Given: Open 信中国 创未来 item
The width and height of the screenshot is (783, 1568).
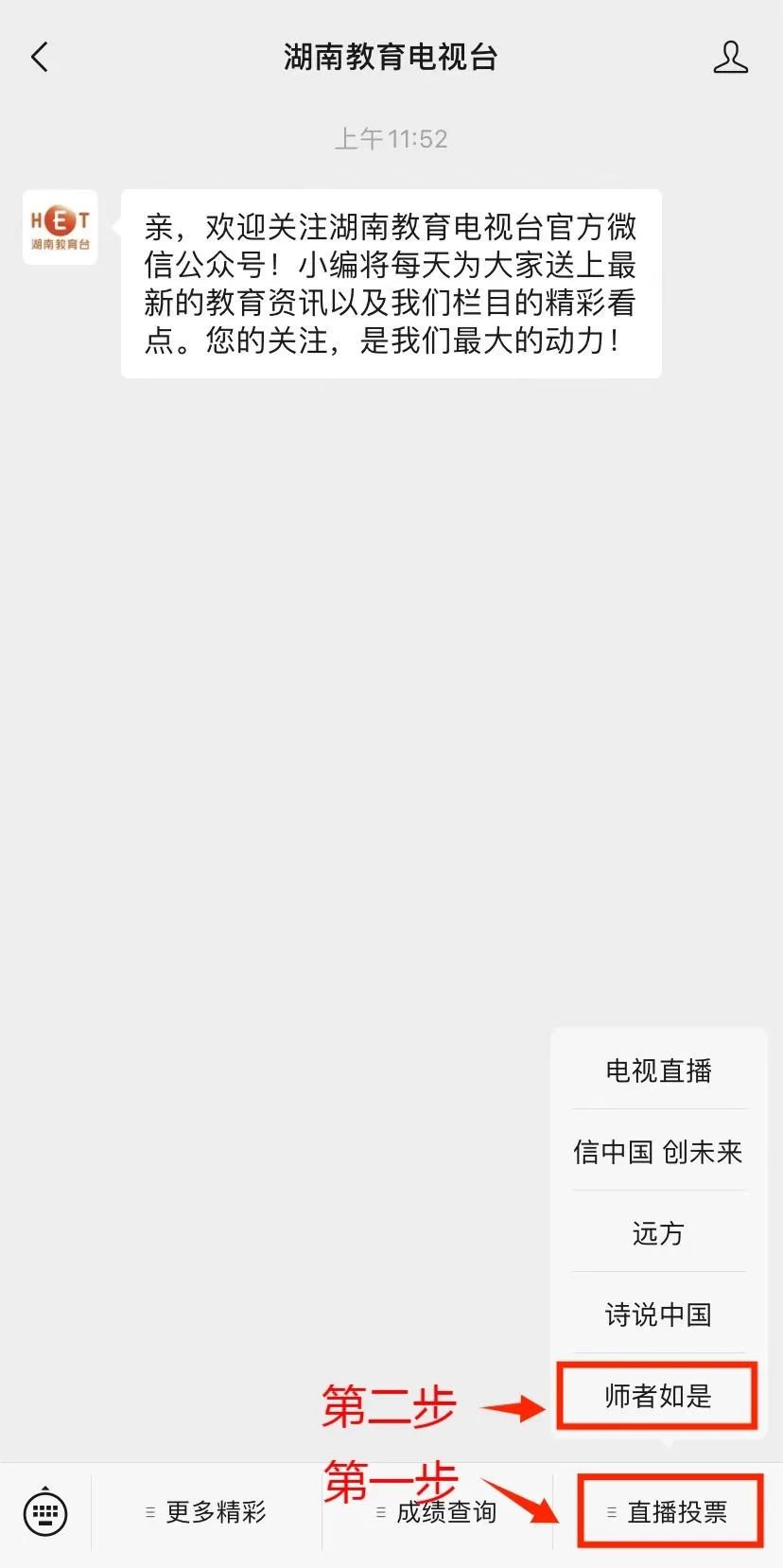Looking at the screenshot, I should point(659,1152).
